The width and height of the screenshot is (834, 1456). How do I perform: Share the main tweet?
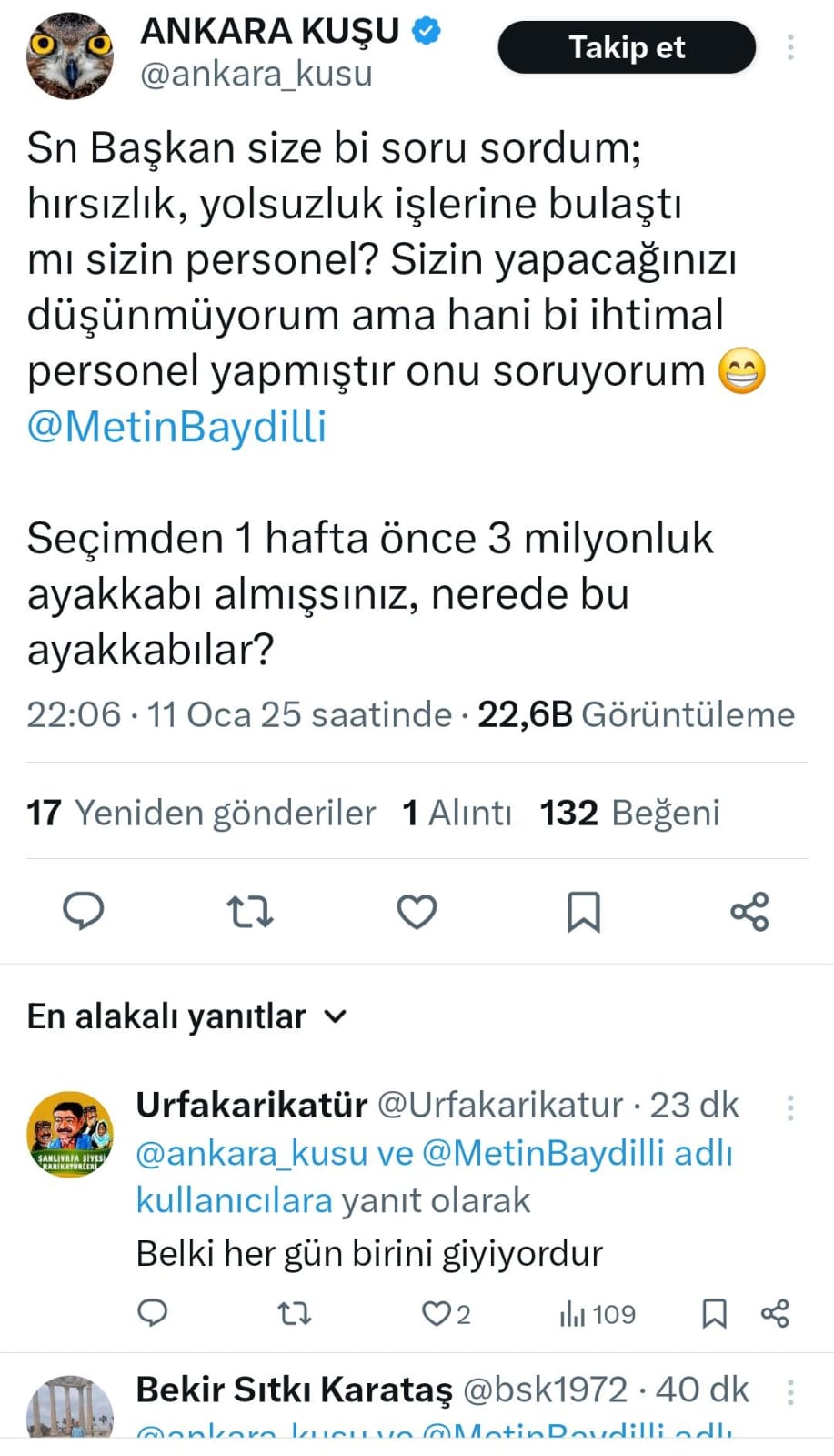tap(749, 911)
